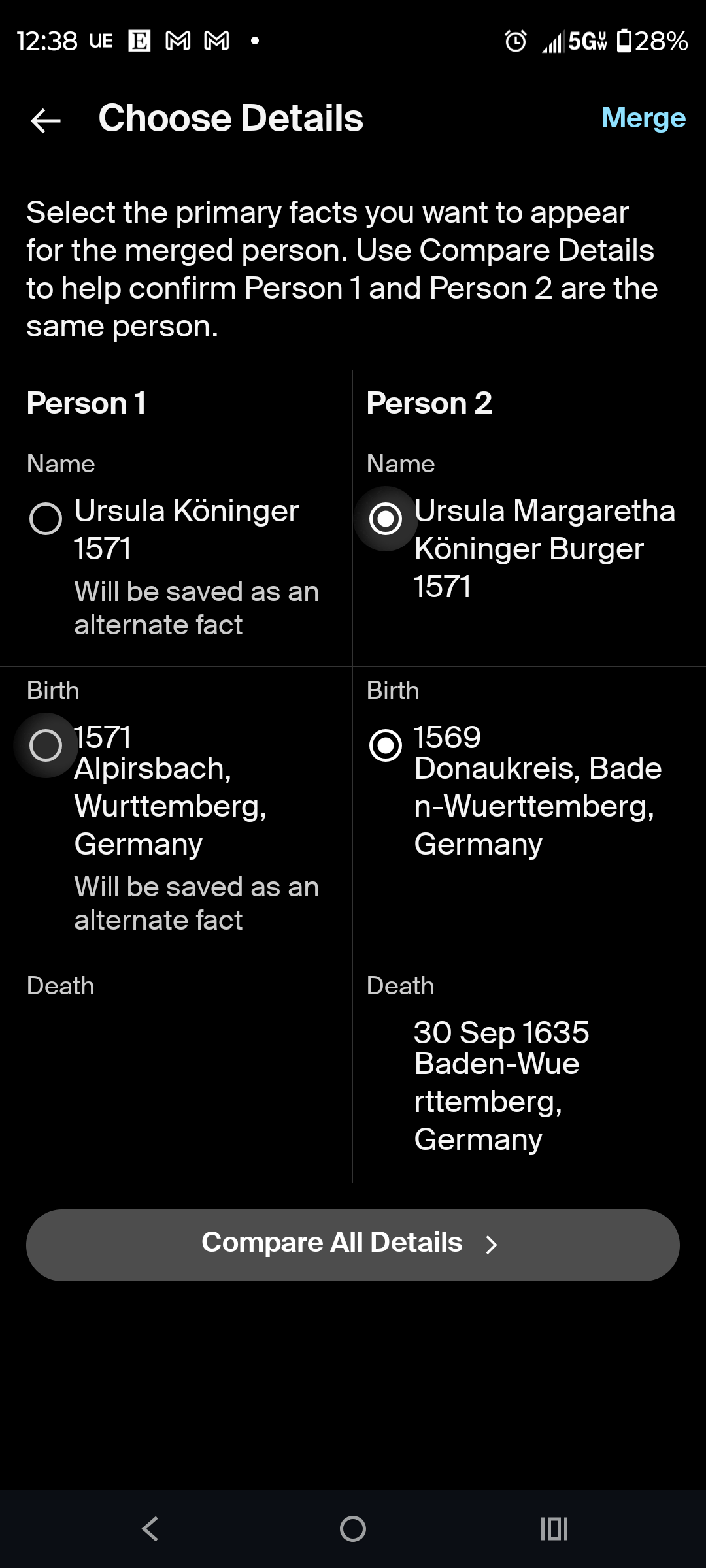Select Ursula Köninger as primary name
The height and width of the screenshot is (1568, 706).
click(46, 519)
